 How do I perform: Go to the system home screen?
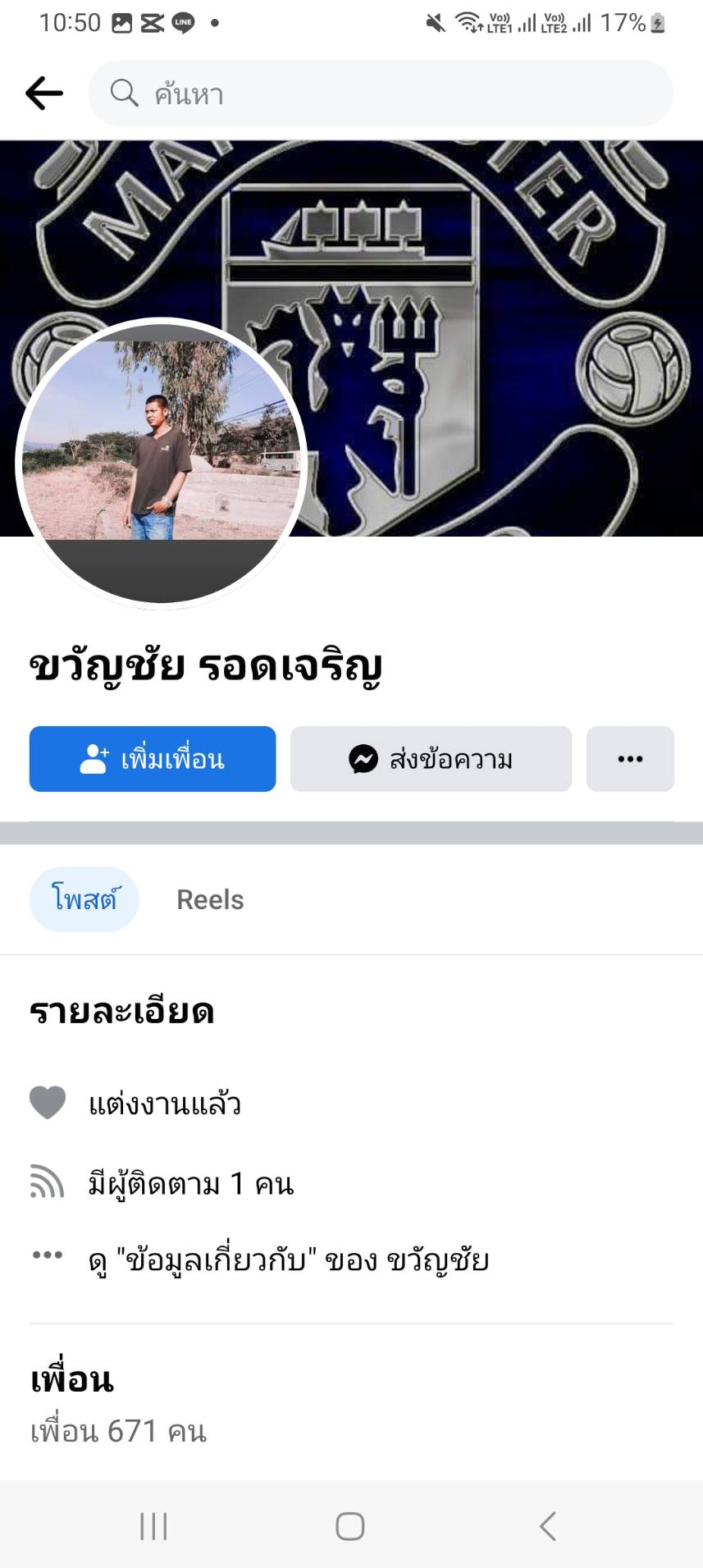click(350, 1526)
